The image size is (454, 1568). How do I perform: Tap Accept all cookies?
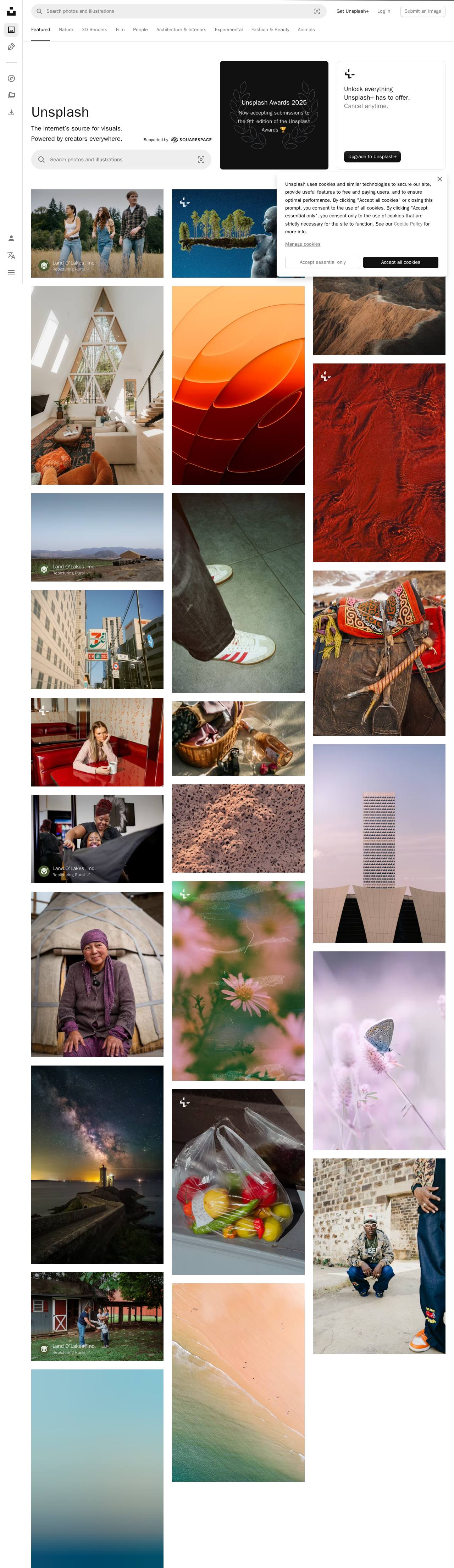[400, 262]
